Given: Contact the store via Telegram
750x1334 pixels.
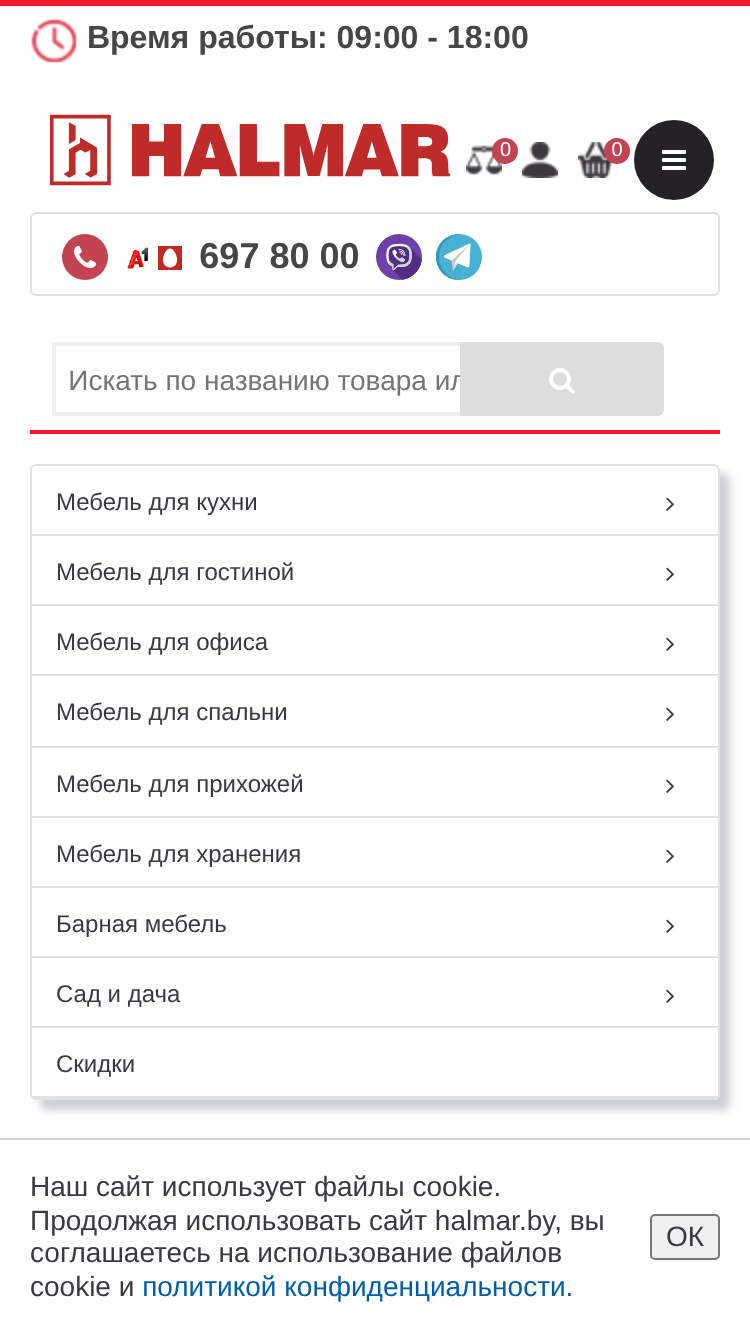Looking at the screenshot, I should (x=459, y=257).
